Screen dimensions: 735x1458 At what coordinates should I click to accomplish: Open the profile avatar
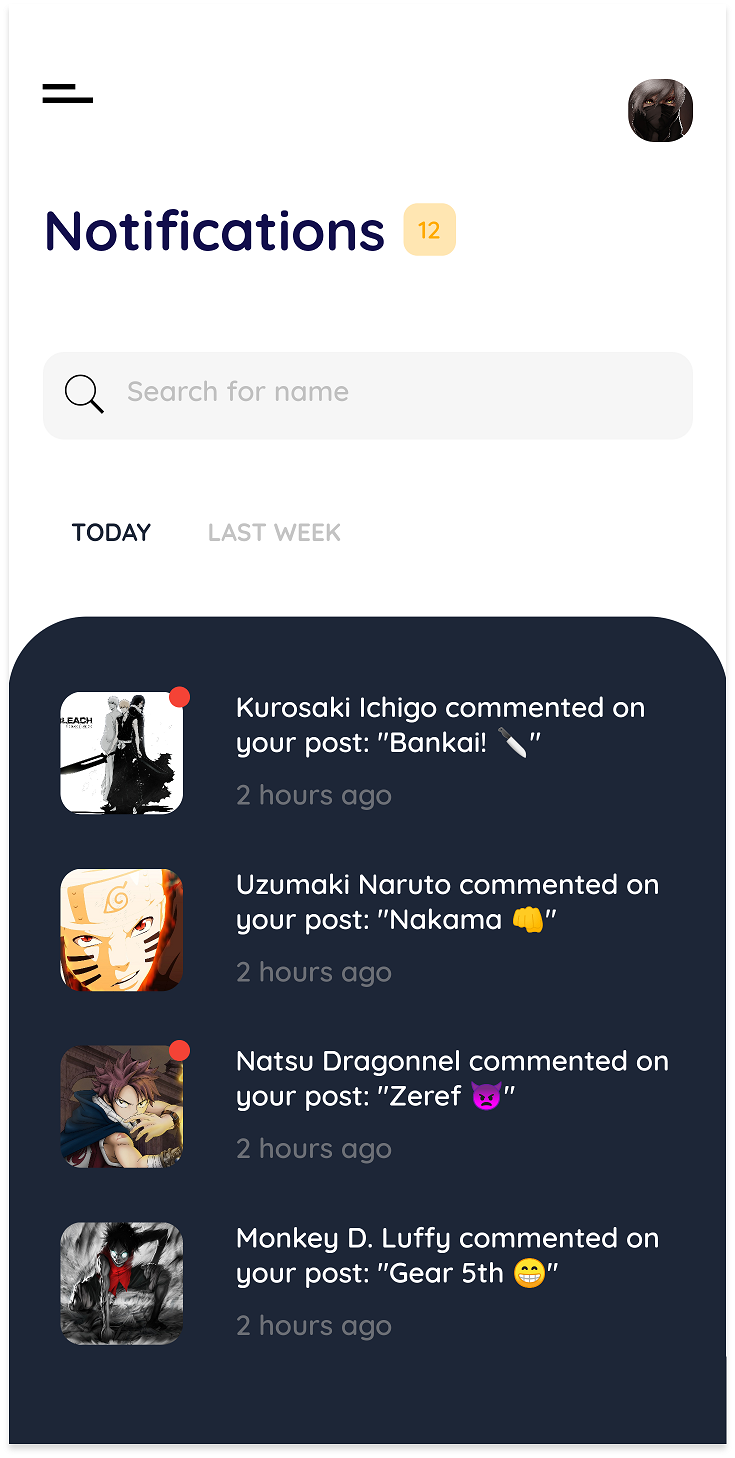[x=660, y=110]
